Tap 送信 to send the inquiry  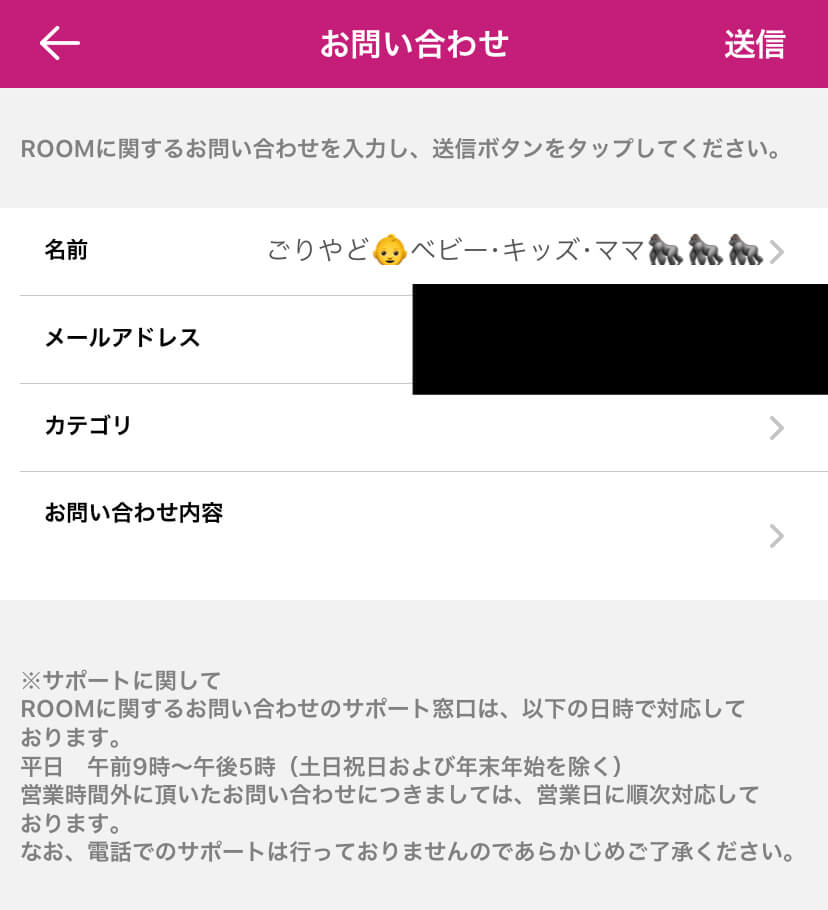pos(754,44)
